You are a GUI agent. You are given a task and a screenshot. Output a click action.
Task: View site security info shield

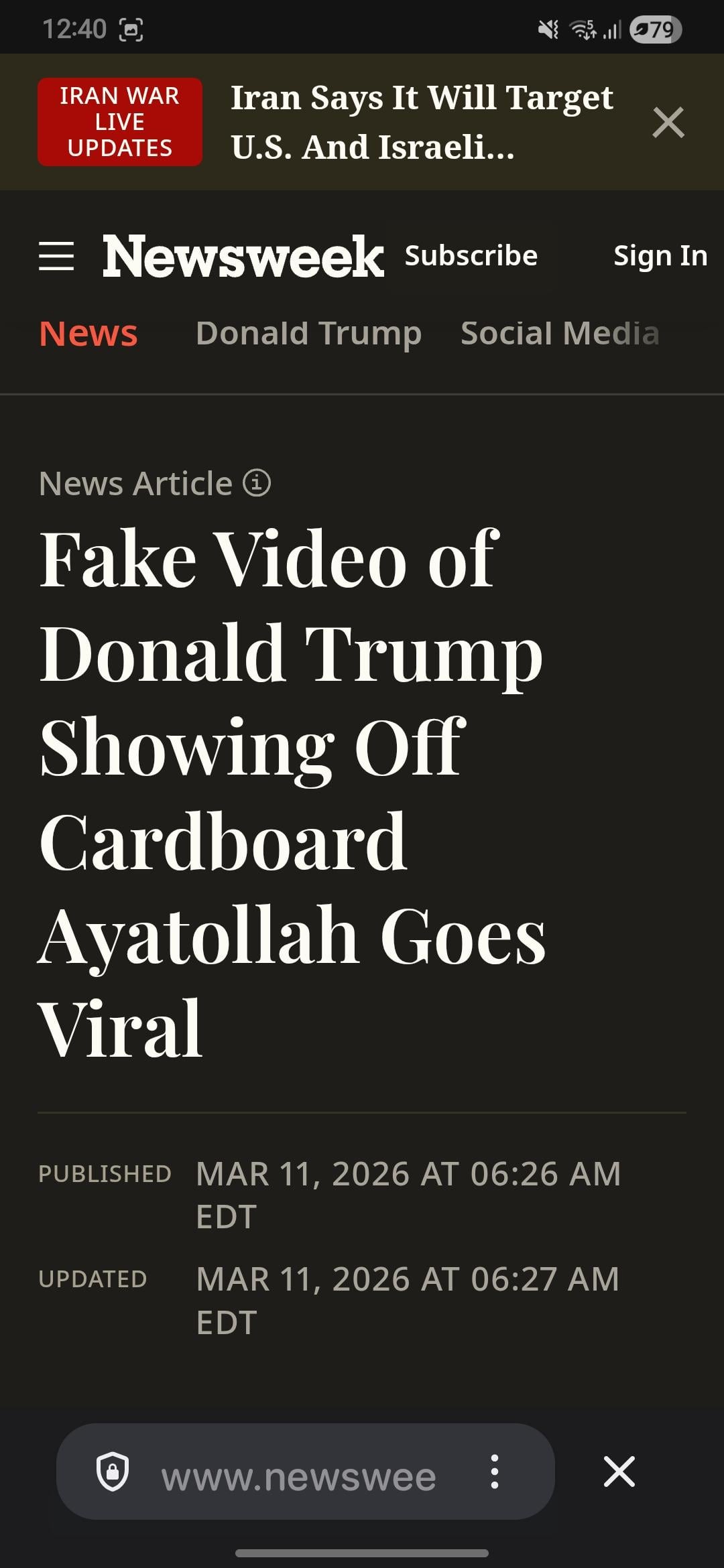(113, 1472)
